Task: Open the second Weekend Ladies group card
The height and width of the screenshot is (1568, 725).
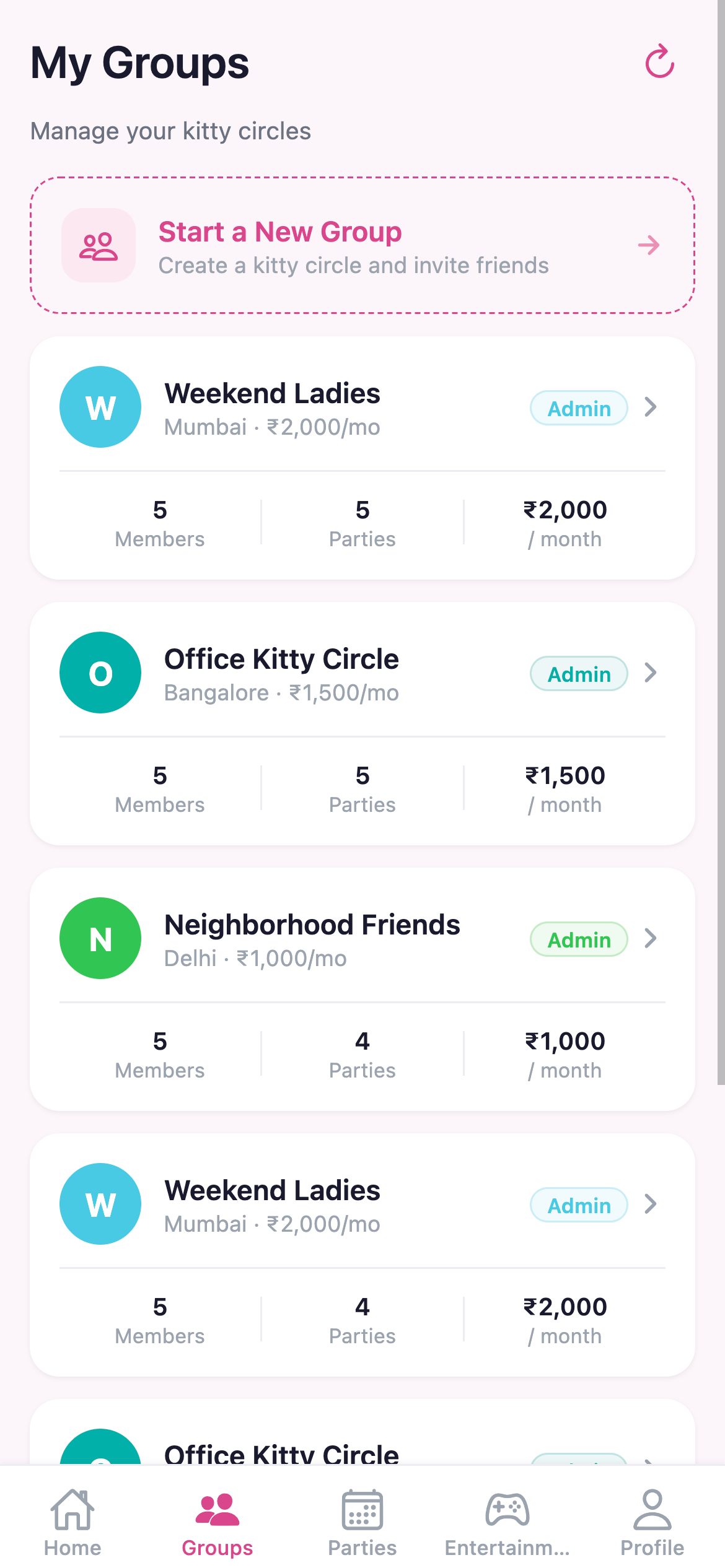Action: [x=362, y=1251]
